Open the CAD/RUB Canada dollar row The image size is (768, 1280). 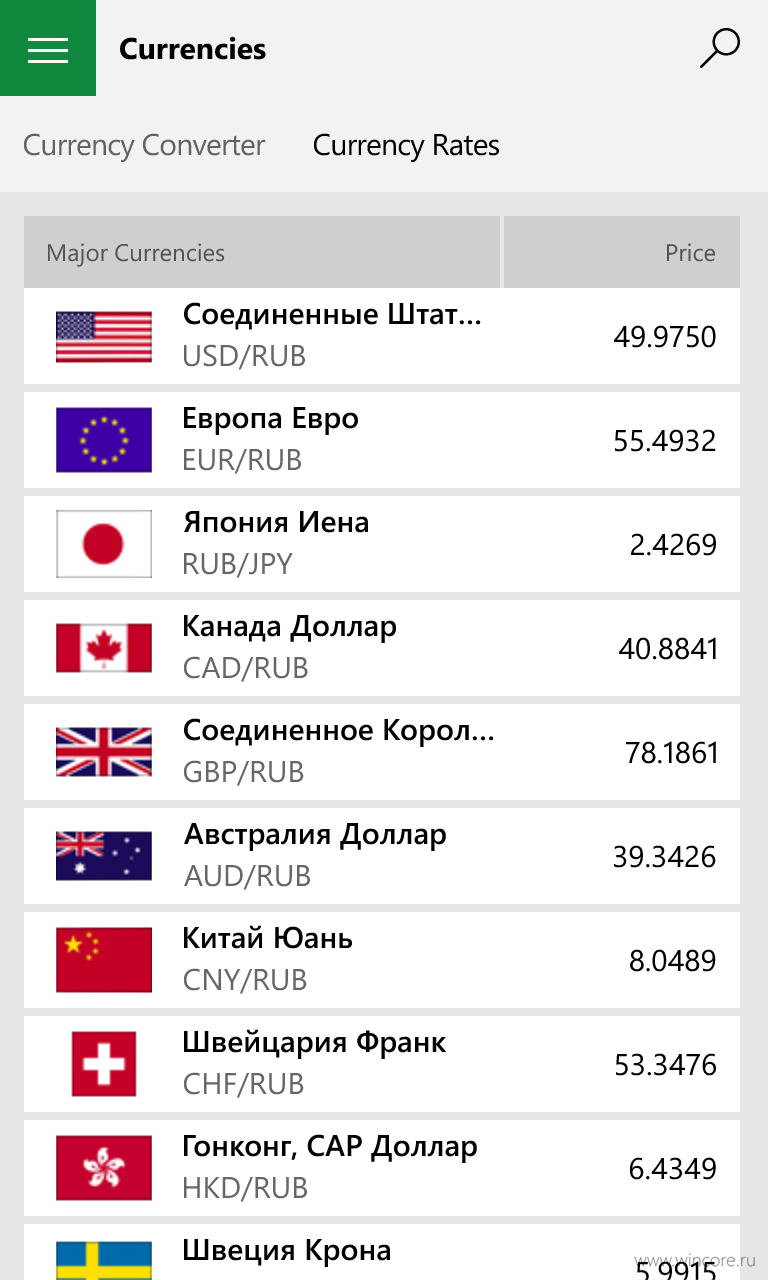[382, 648]
